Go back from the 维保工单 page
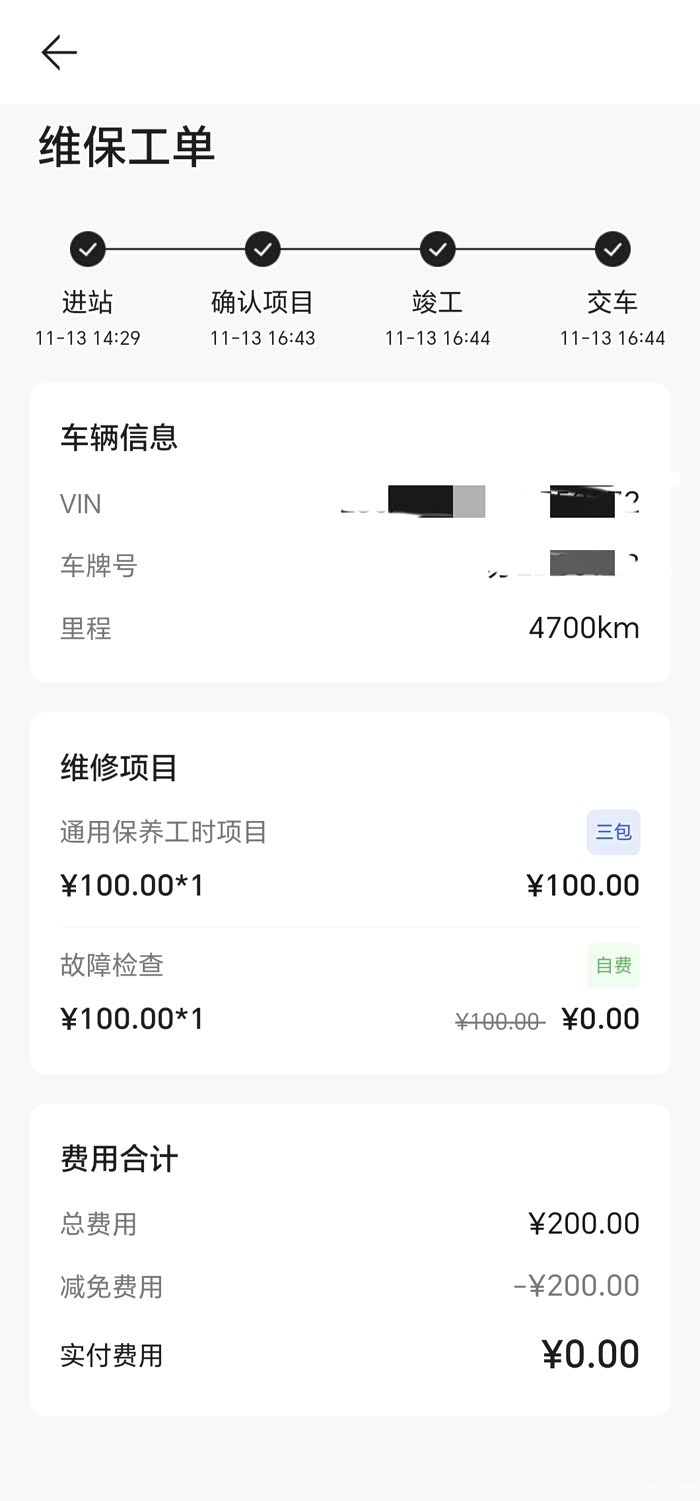 pos(58,52)
